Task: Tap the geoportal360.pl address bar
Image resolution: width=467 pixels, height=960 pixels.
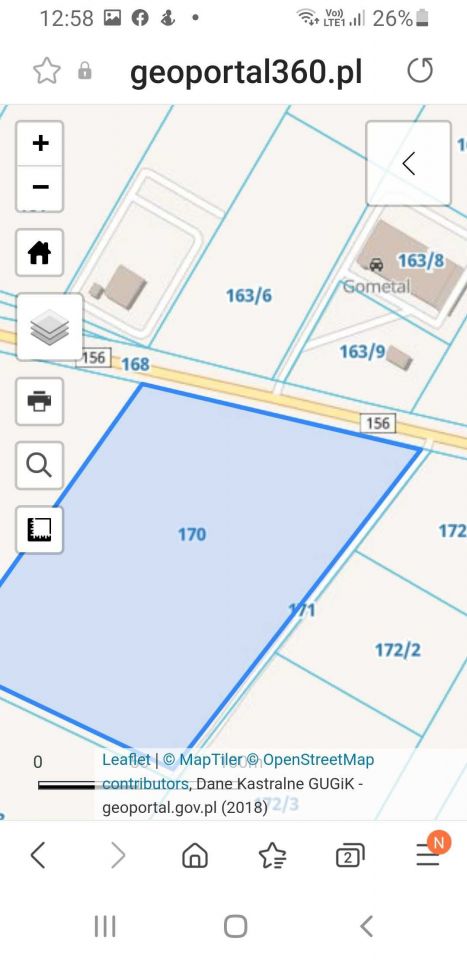Action: 246,72
